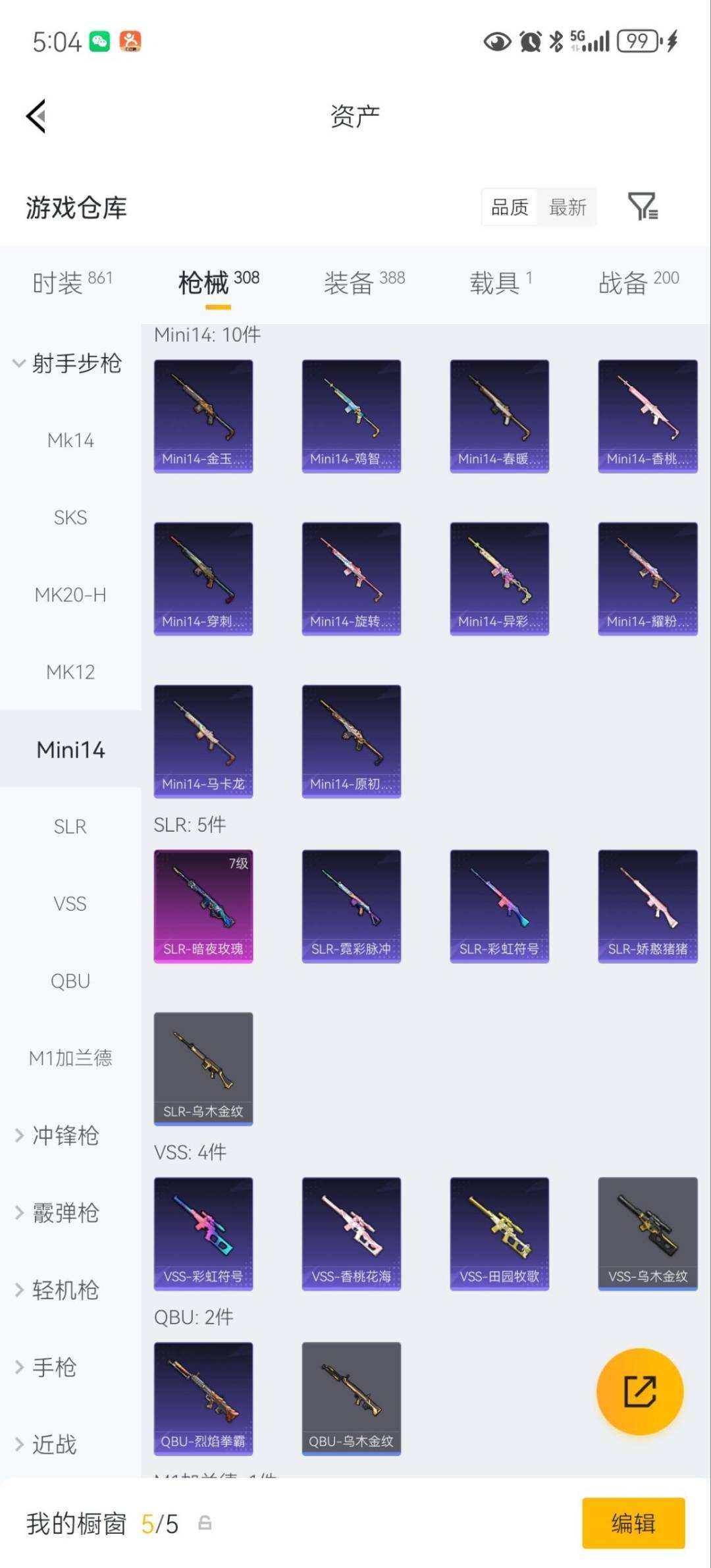Open the QBU-烈焰拳霸 skin
This screenshot has width=711, height=1568.
[203, 1398]
